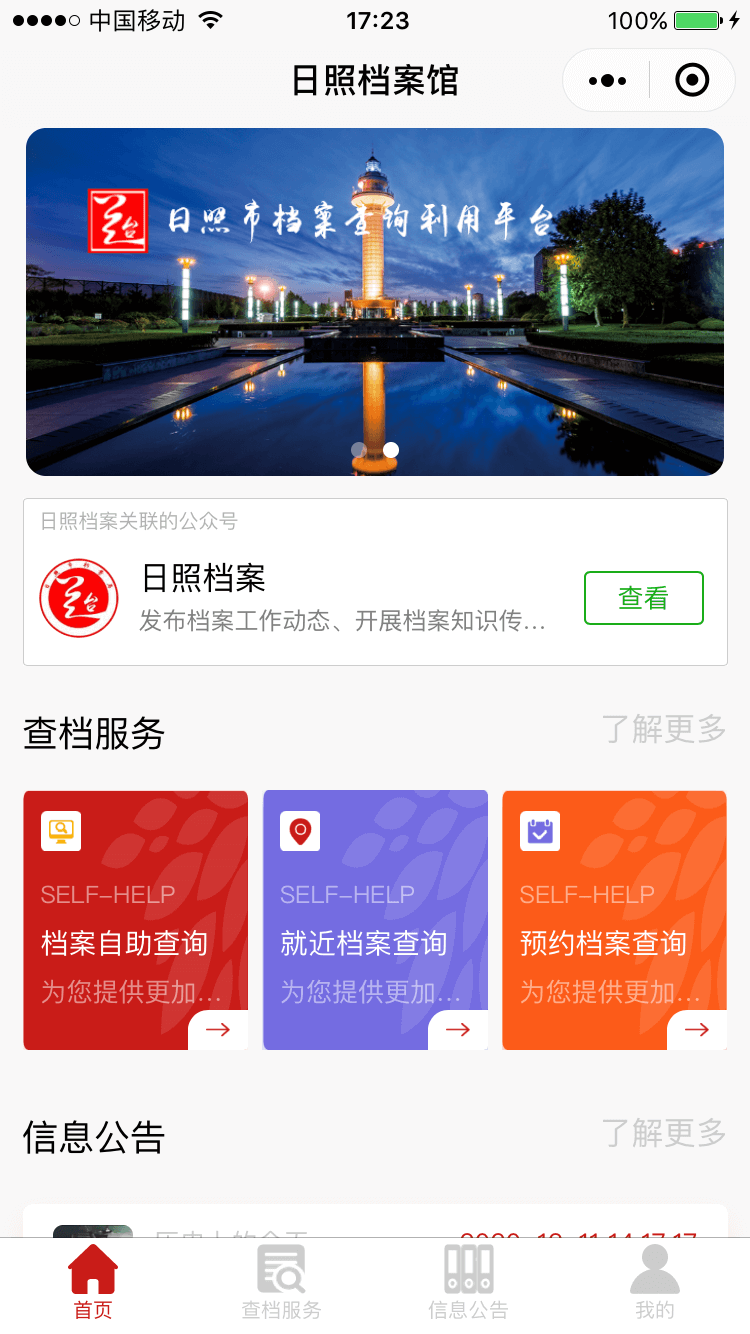Tap the arrow on the 档案自助查询 card

point(218,1029)
